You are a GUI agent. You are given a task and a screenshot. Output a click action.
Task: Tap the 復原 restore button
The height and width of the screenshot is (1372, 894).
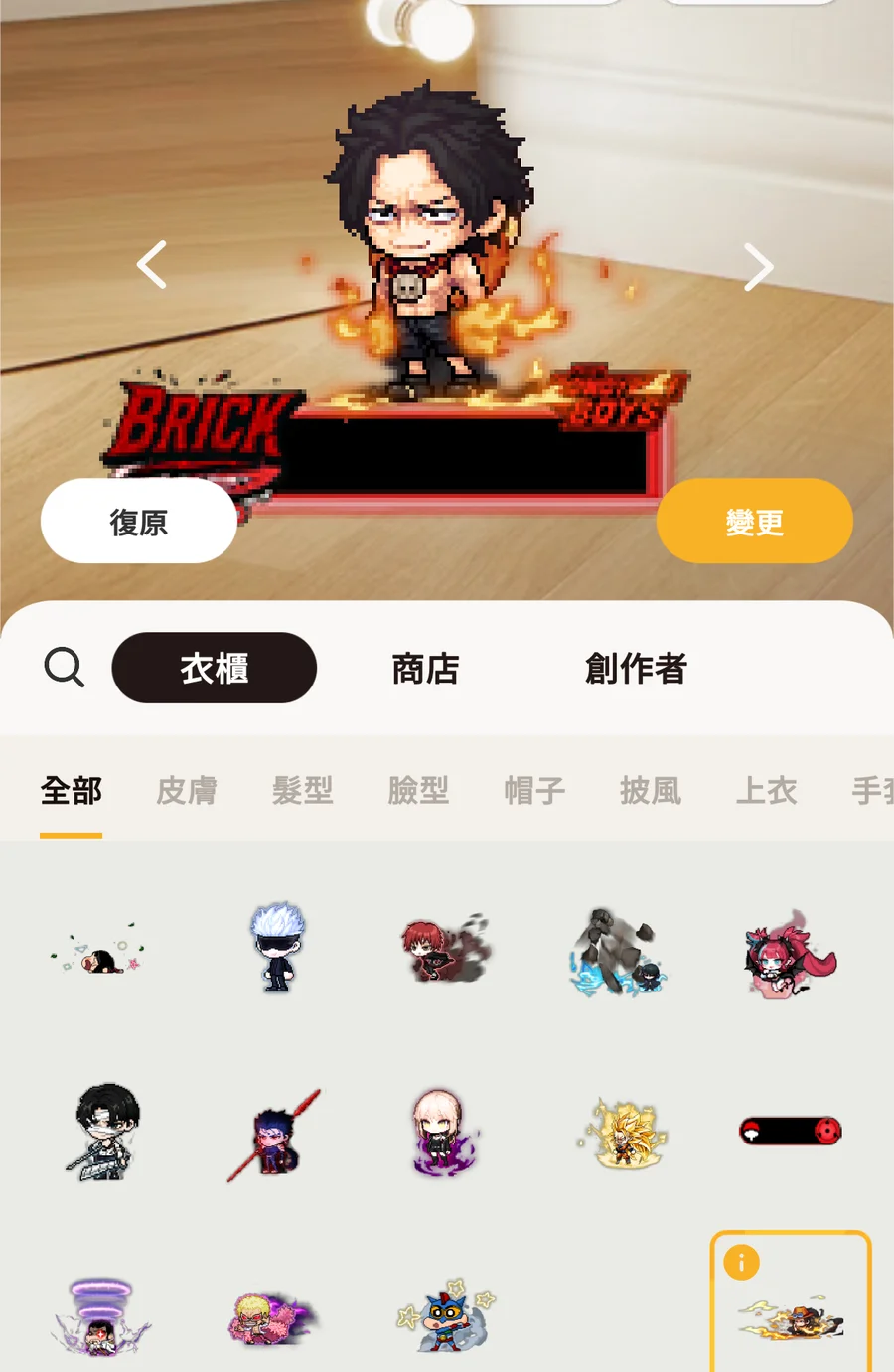click(x=139, y=522)
